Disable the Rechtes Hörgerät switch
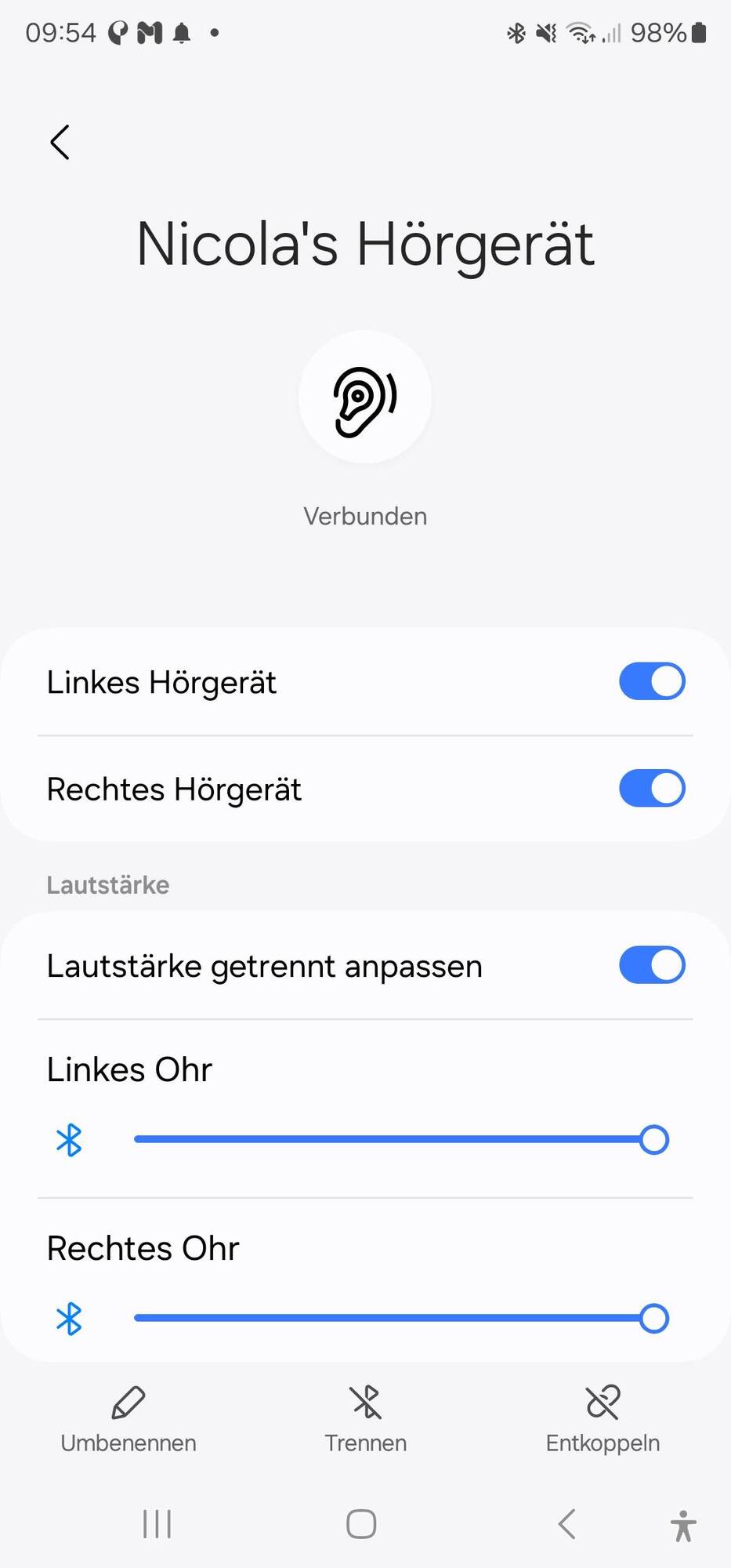This screenshot has width=731, height=1568. (651, 788)
